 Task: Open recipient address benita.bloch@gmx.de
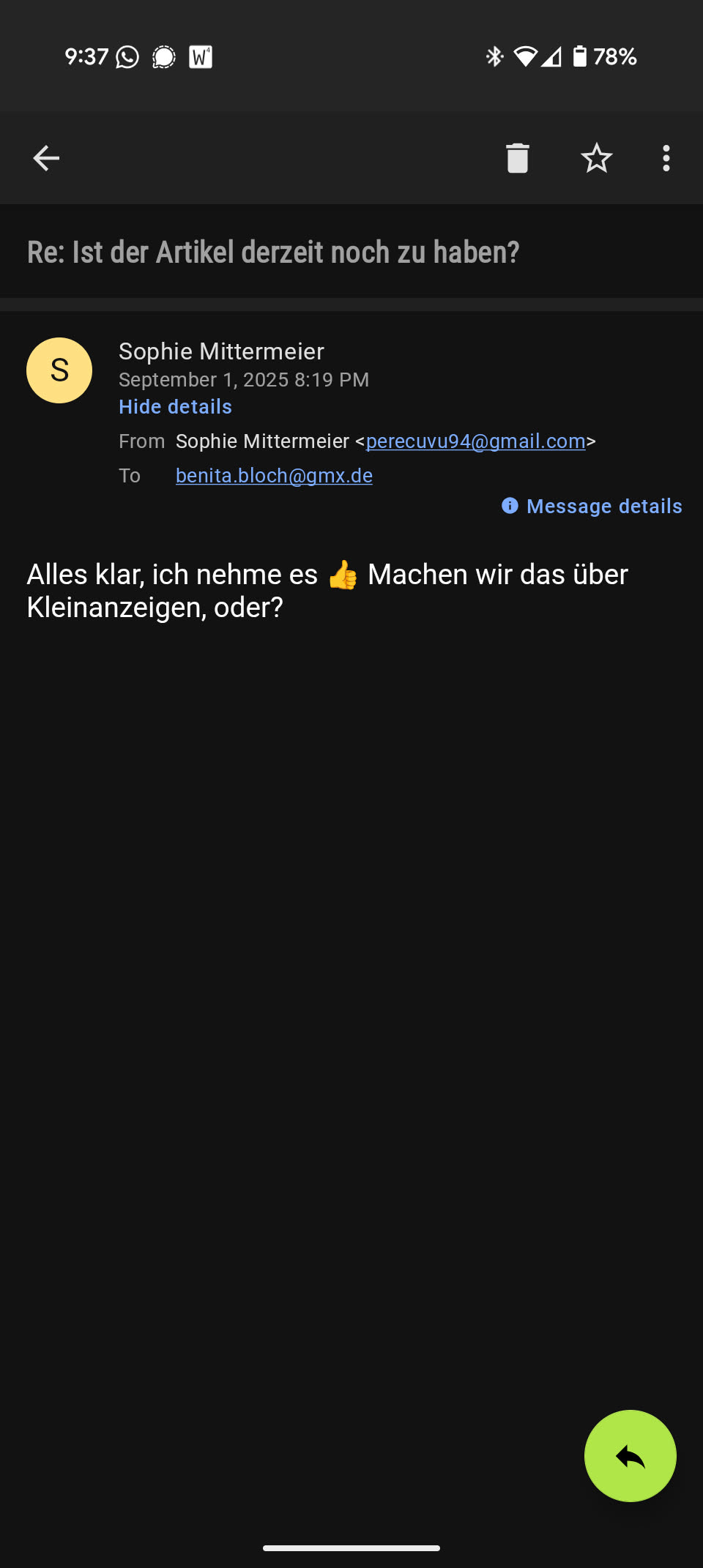tap(274, 476)
